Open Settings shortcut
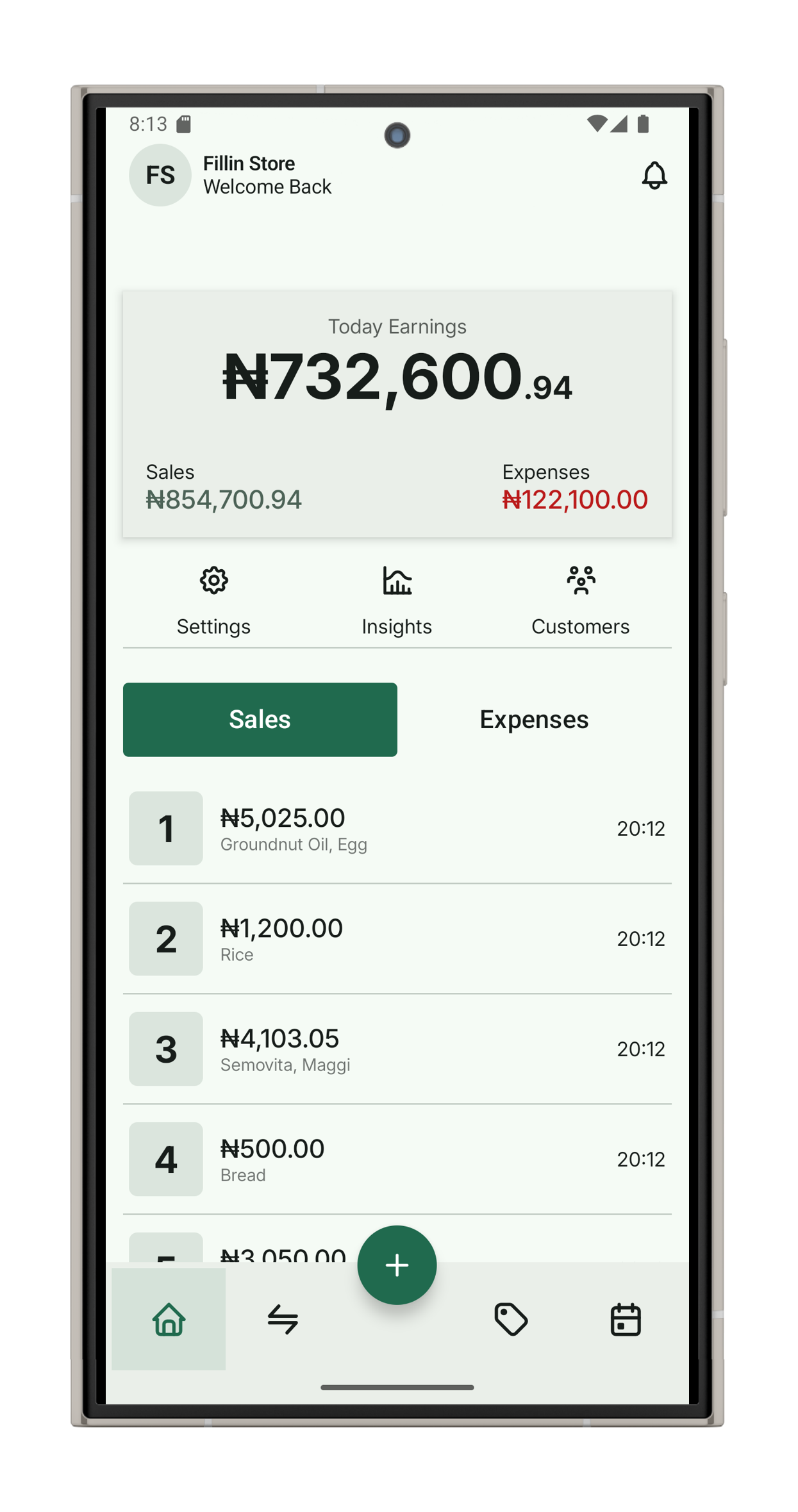Viewport: 798px width, 1512px height. [x=213, y=600]
